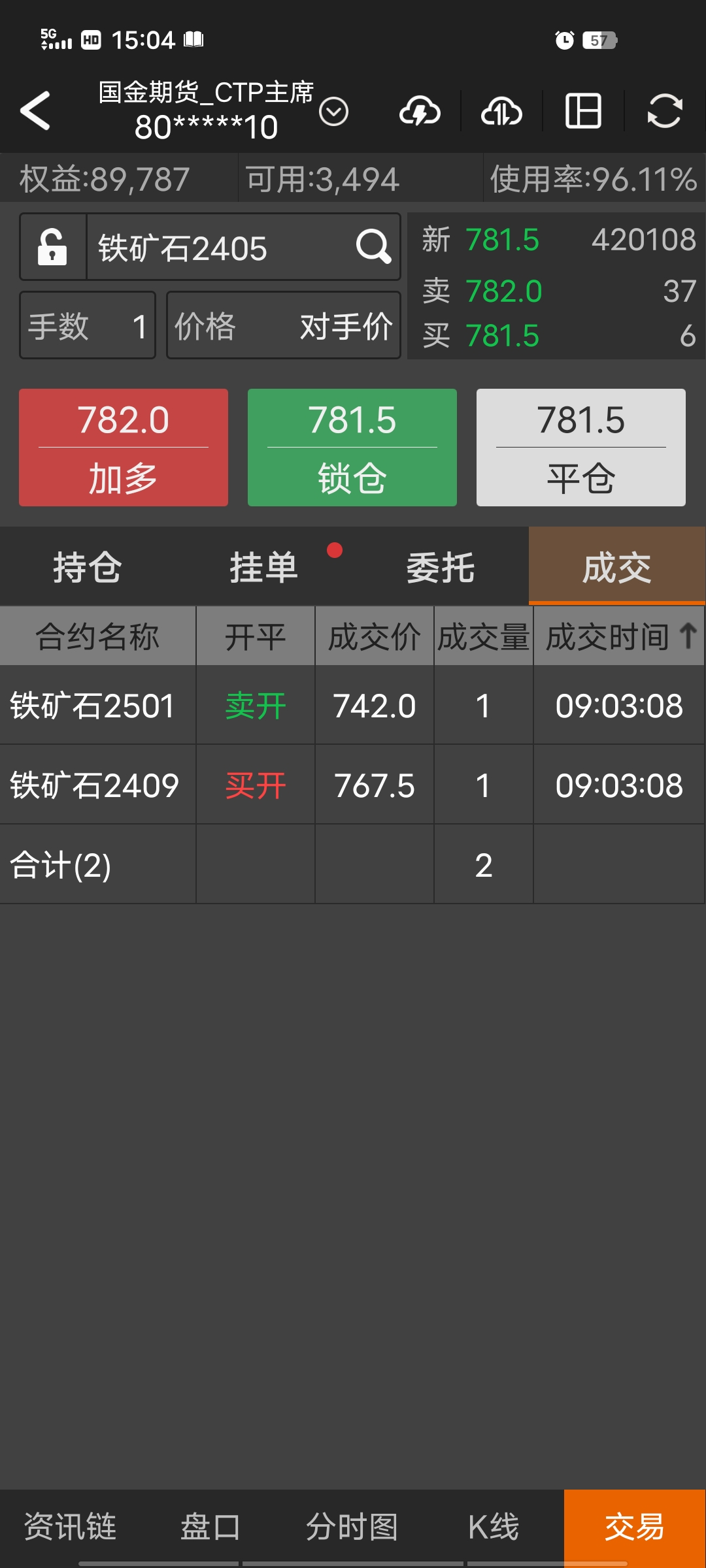Switch to the 持仓 tab

pos(88,566)
